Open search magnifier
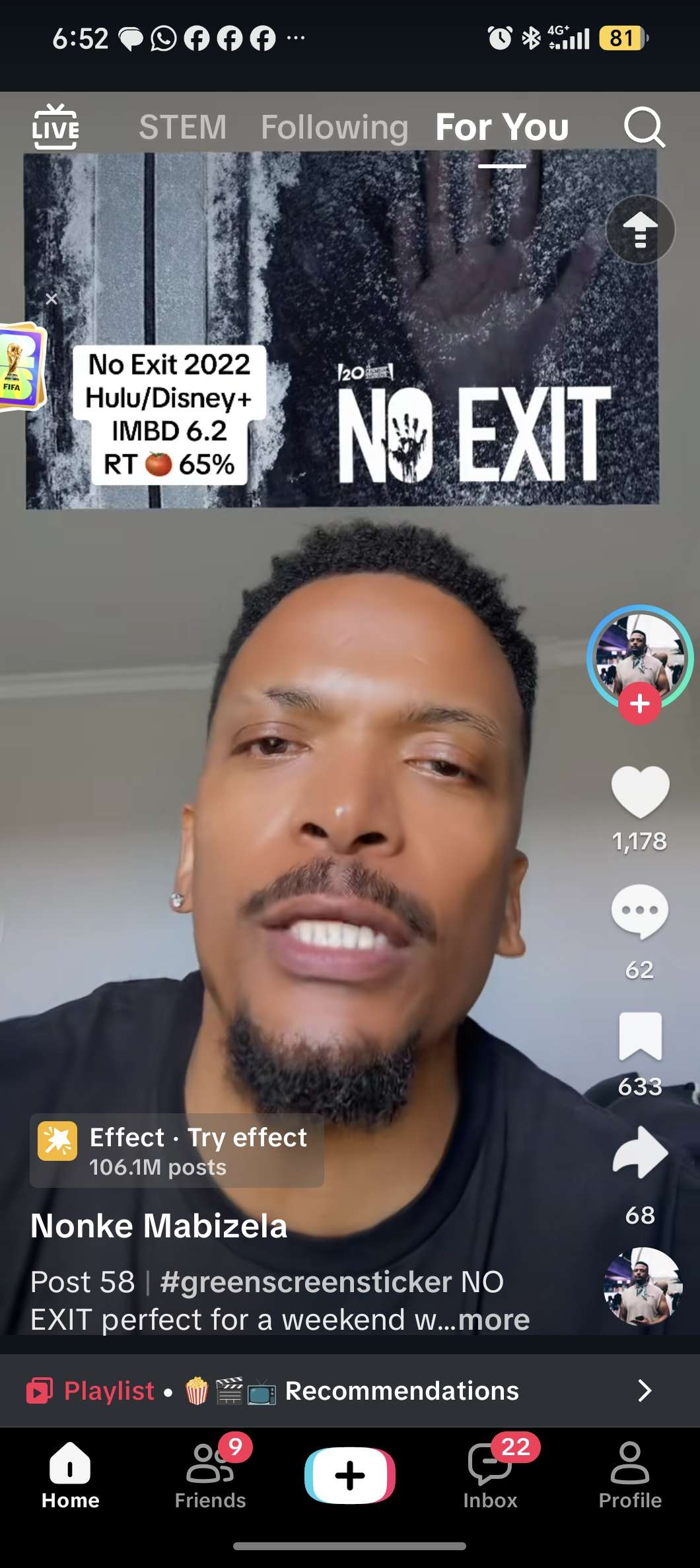Screen dimensions: 700x1568 pos(644,127)
